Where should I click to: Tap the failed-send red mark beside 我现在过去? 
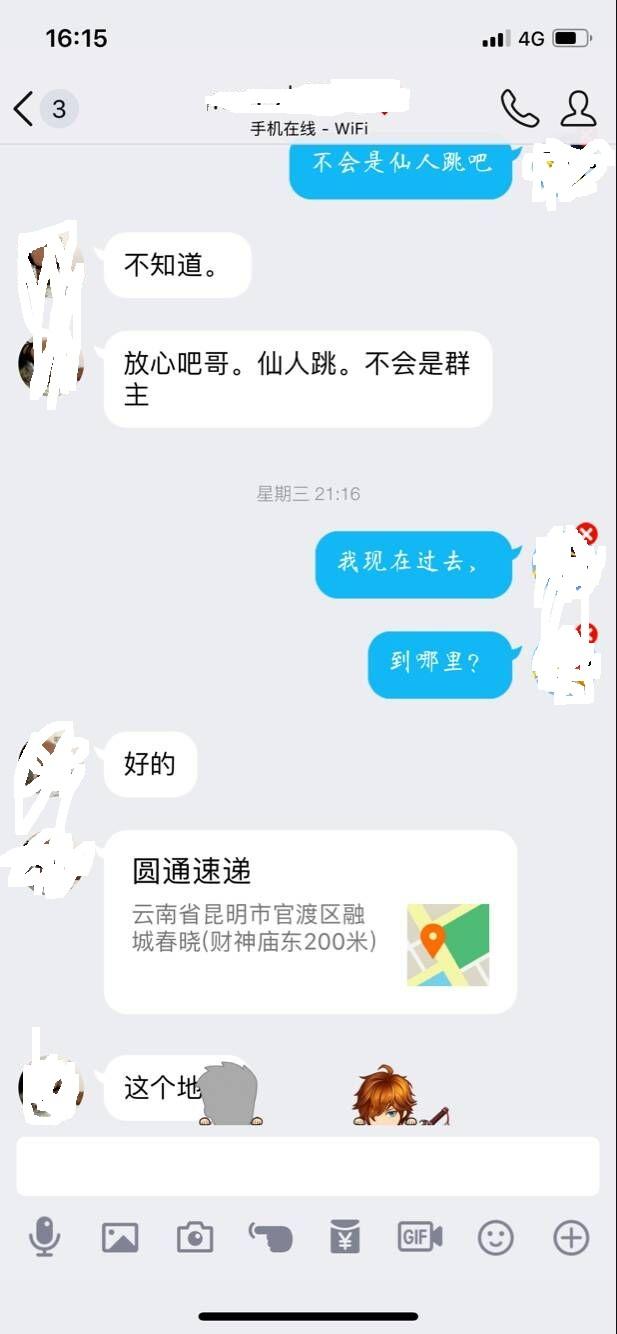[x=586, y=535]
